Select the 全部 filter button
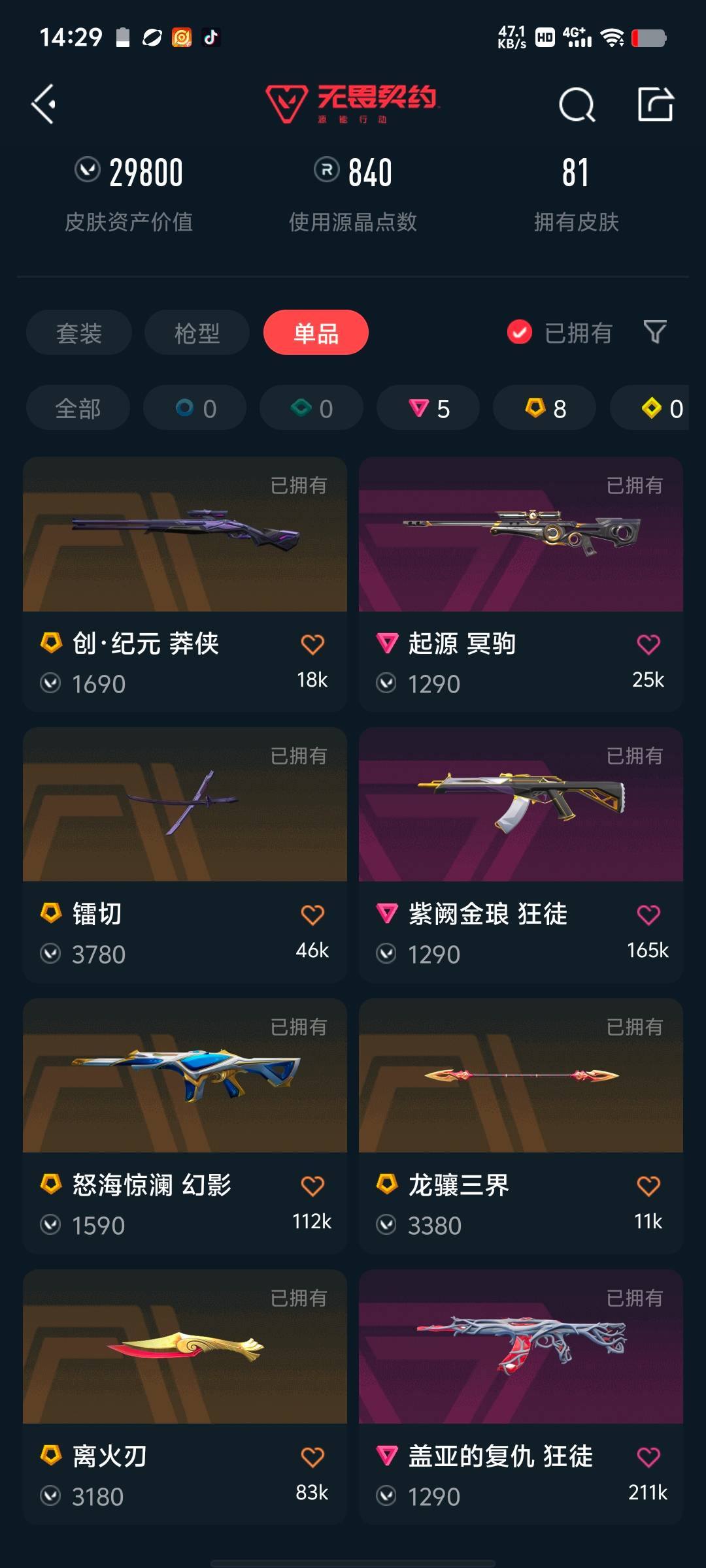 (77, 407)
